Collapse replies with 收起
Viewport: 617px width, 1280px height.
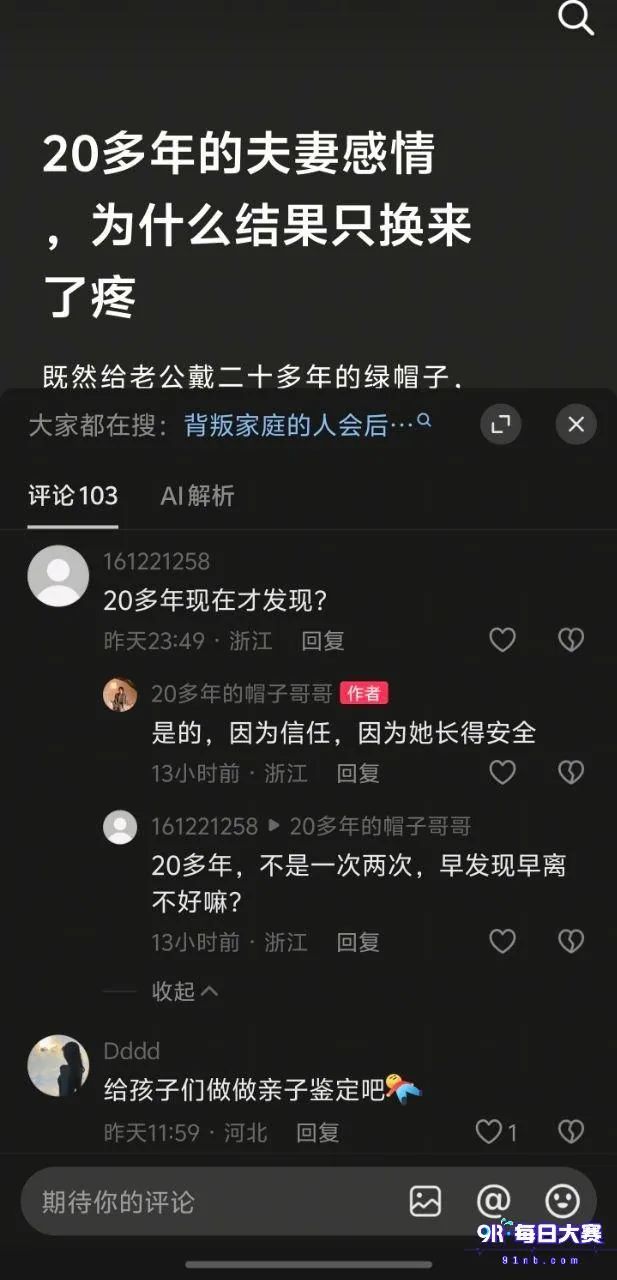pos(184,991)
